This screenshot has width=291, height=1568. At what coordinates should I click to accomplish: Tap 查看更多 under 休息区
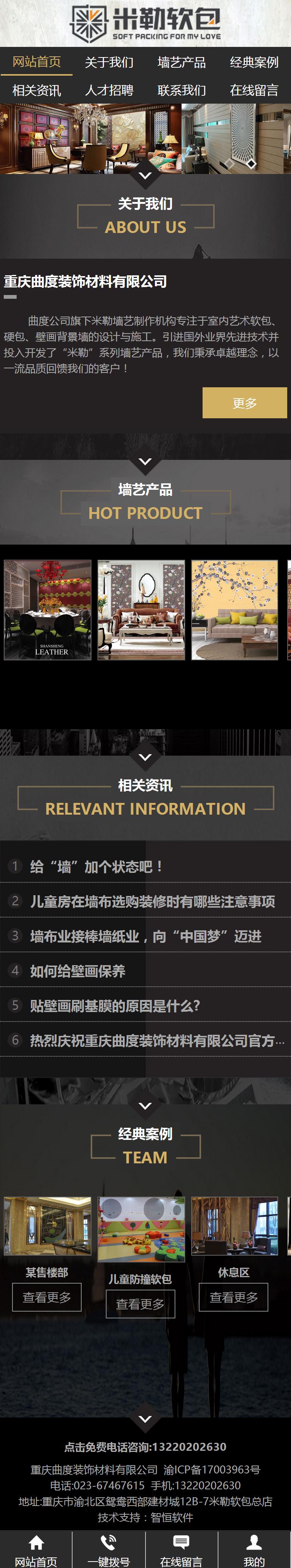234,1297
